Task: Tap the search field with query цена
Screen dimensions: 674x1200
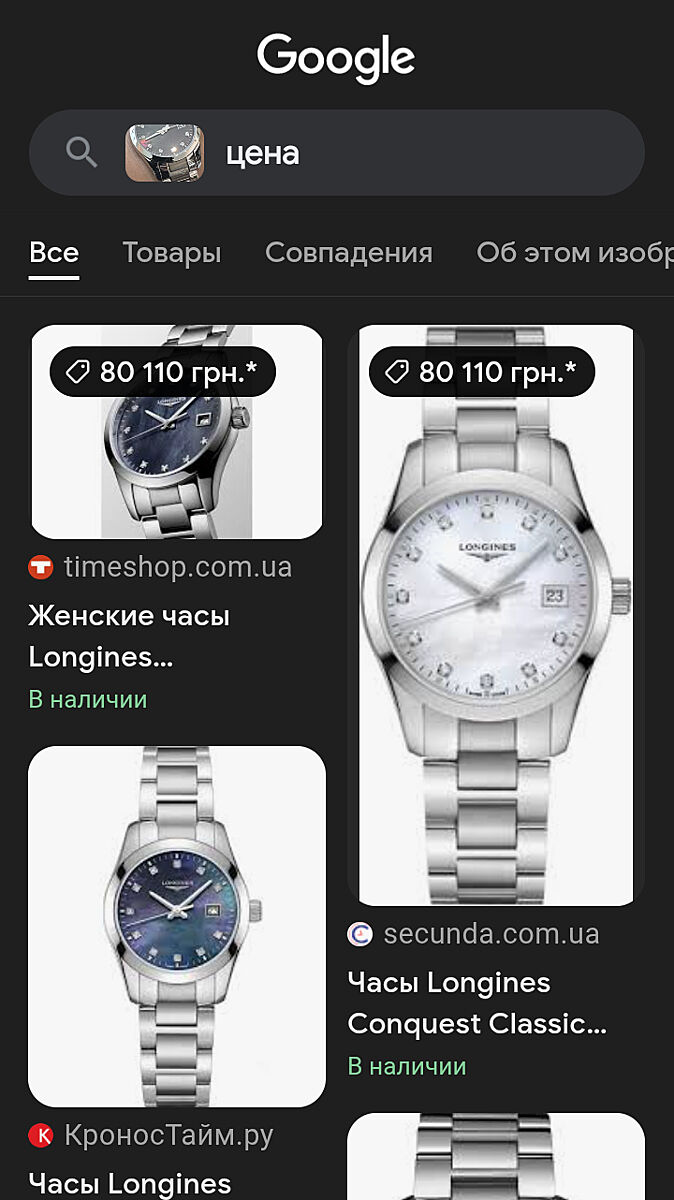Action: (x=420, y=153)
